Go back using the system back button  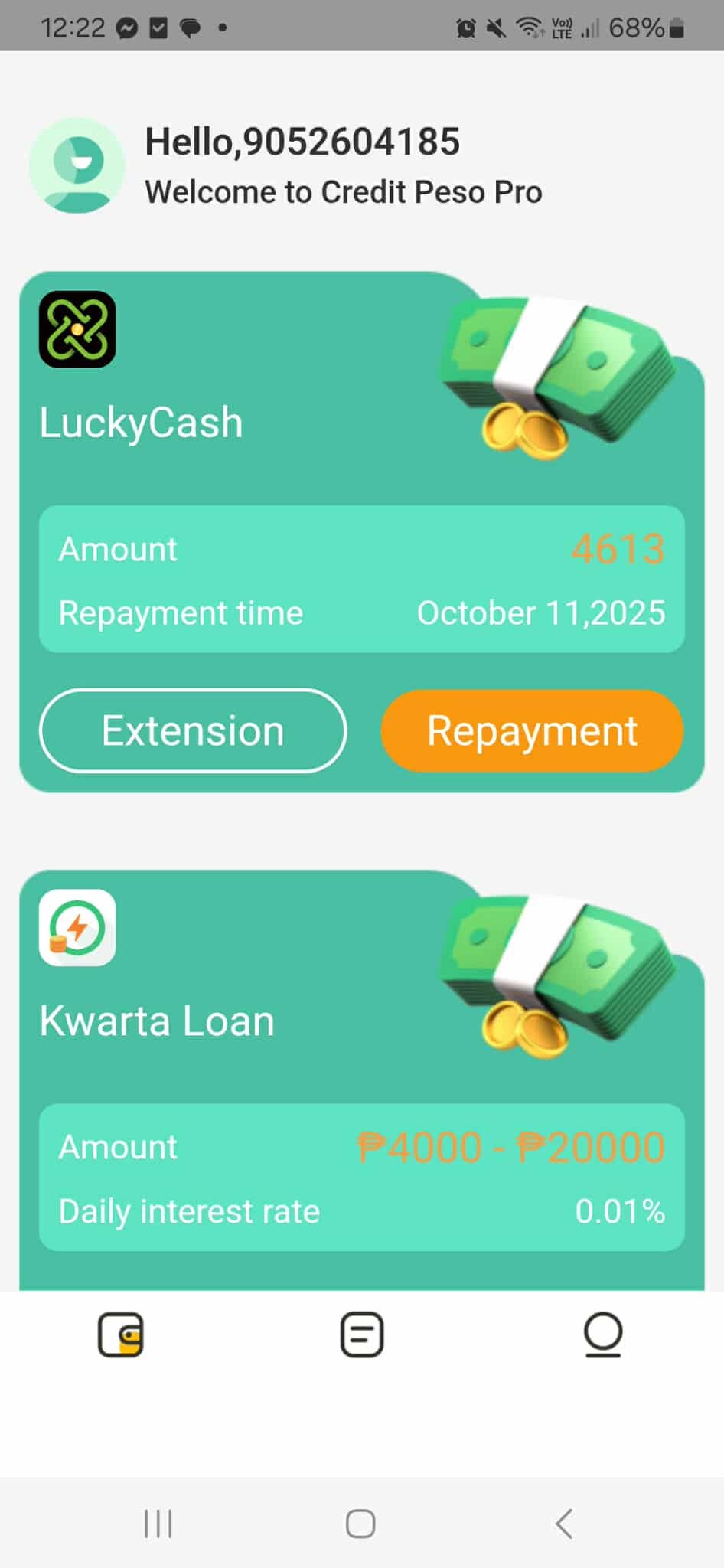coord(564,1524)
